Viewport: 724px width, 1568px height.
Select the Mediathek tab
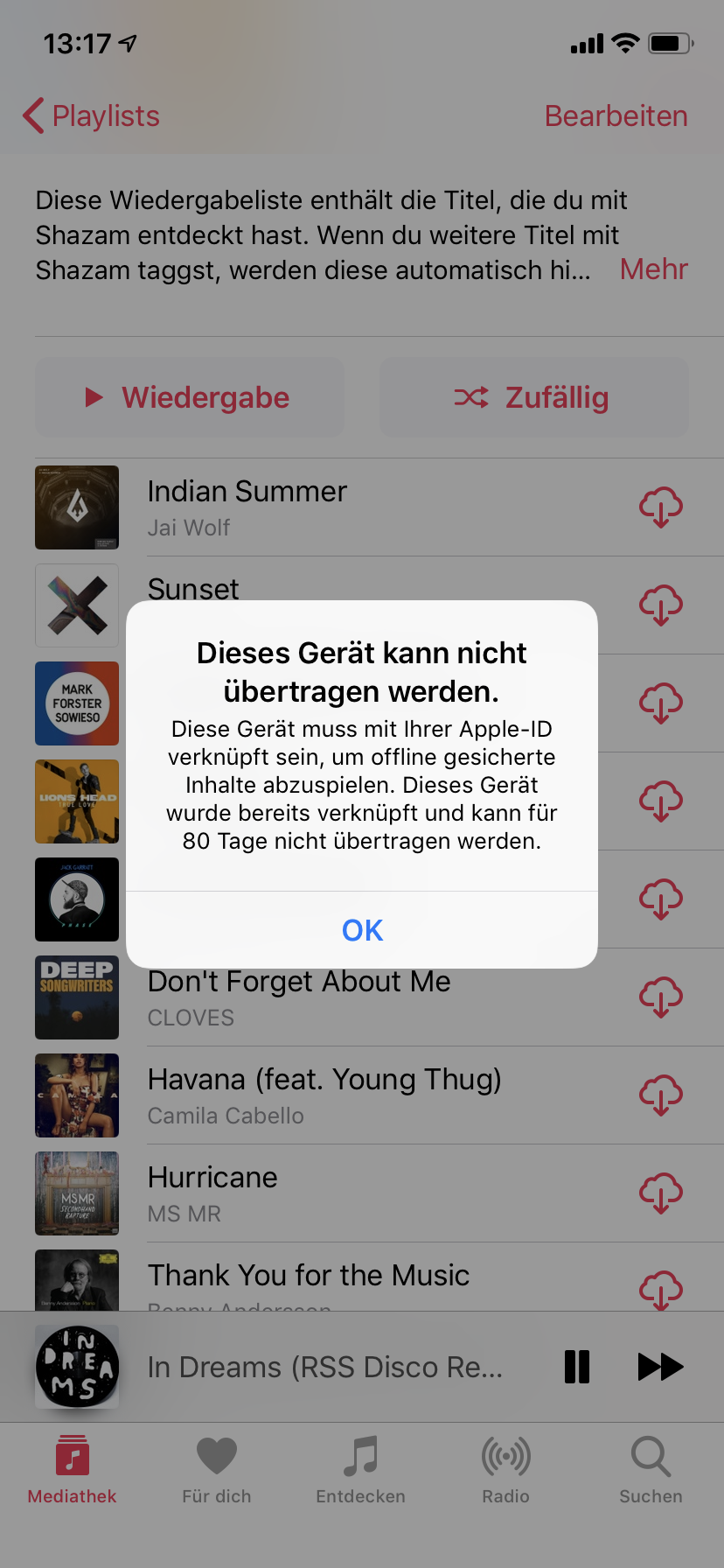click(x=72, y=1470)
